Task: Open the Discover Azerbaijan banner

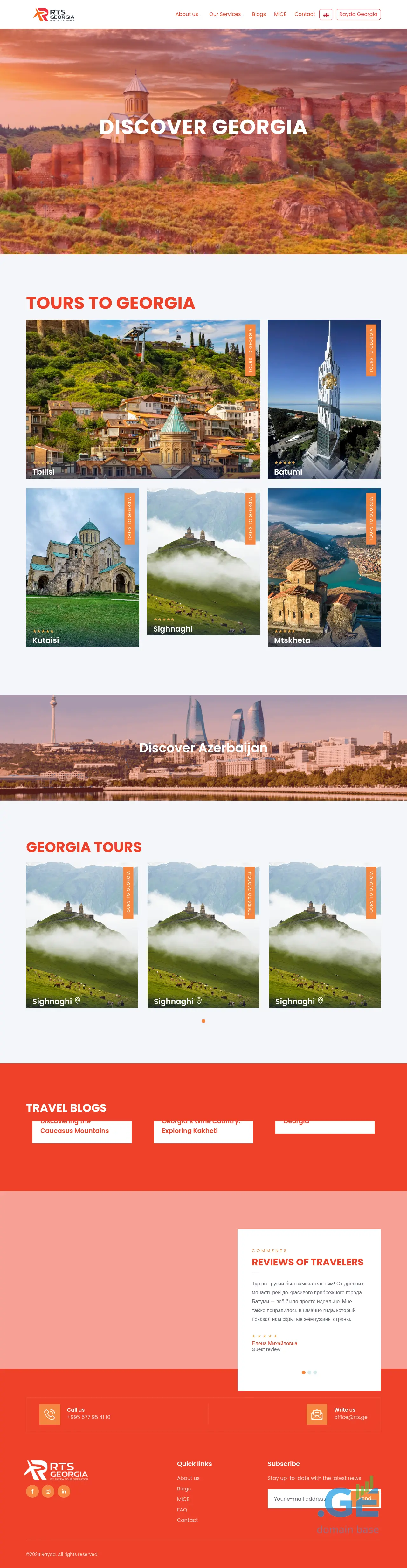Action: tap(203, 748)
